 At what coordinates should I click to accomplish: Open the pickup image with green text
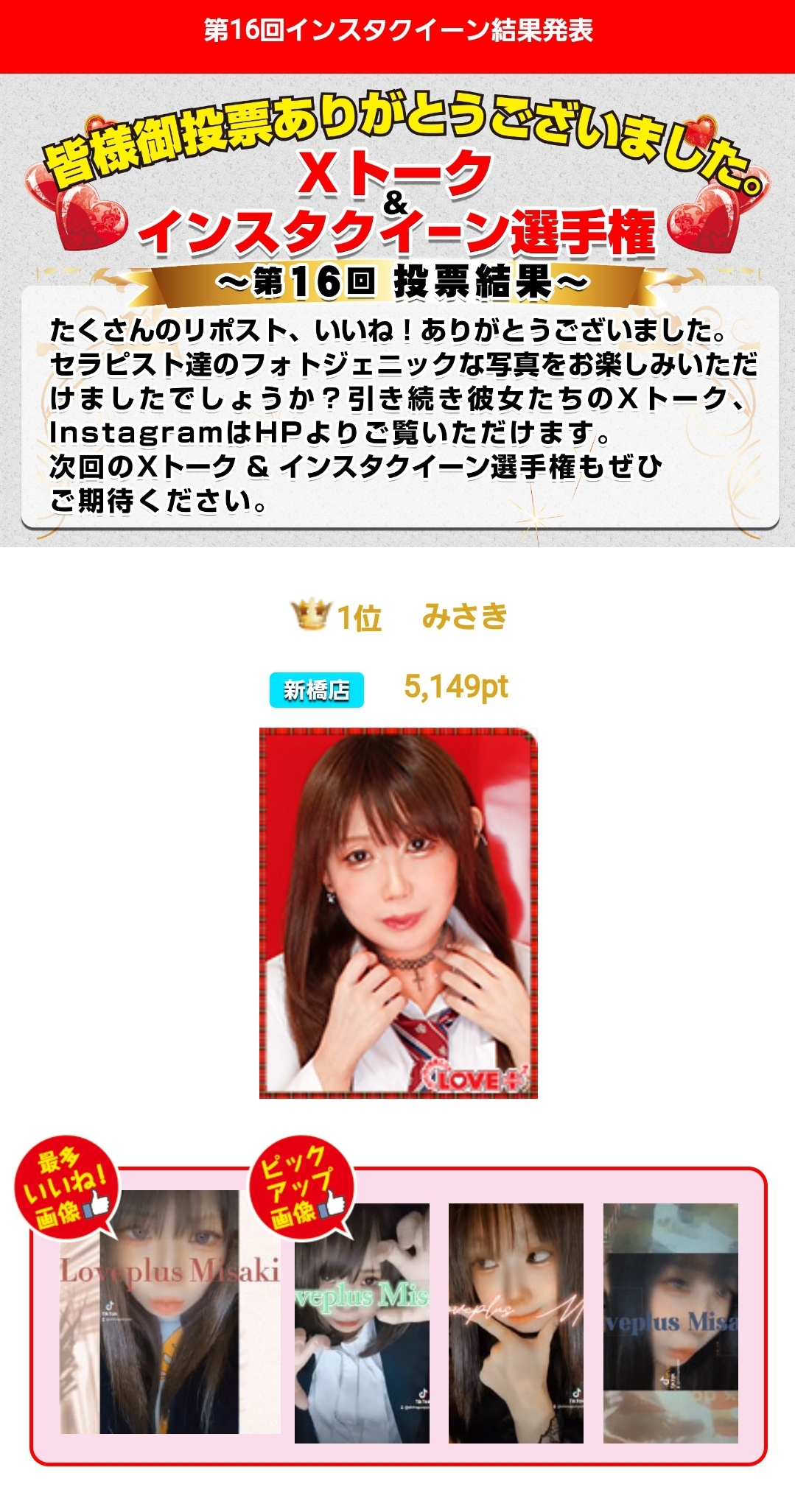click(x=362, y=1323)
